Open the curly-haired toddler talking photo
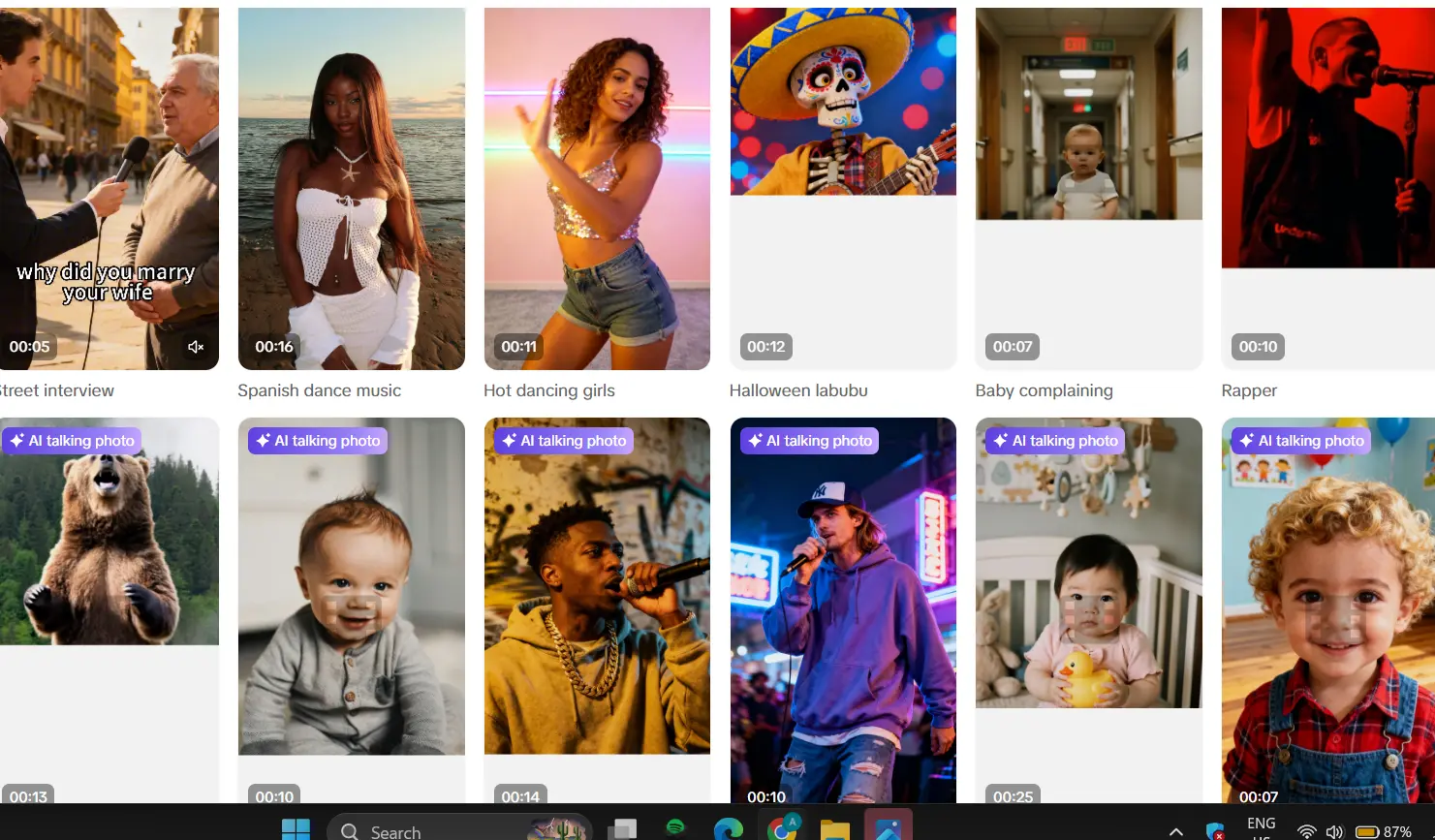Viewport: 1435px width, 840px height. pyautogui.click(x=1328, y=610)
